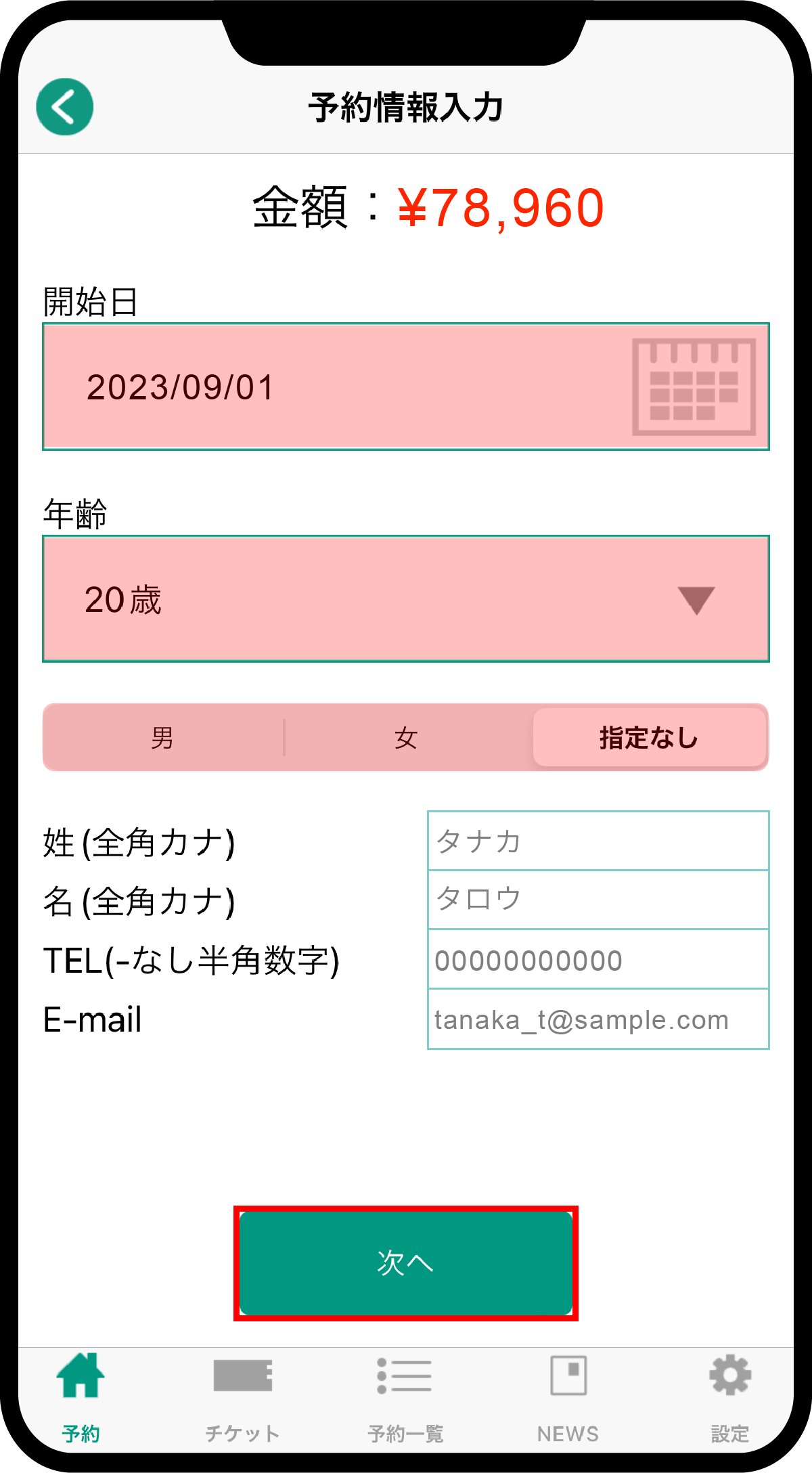Image resolution: width=812 pixels, height=1473 pixels.
Task: Focus the TEL number field
Action: coord(598,959)
